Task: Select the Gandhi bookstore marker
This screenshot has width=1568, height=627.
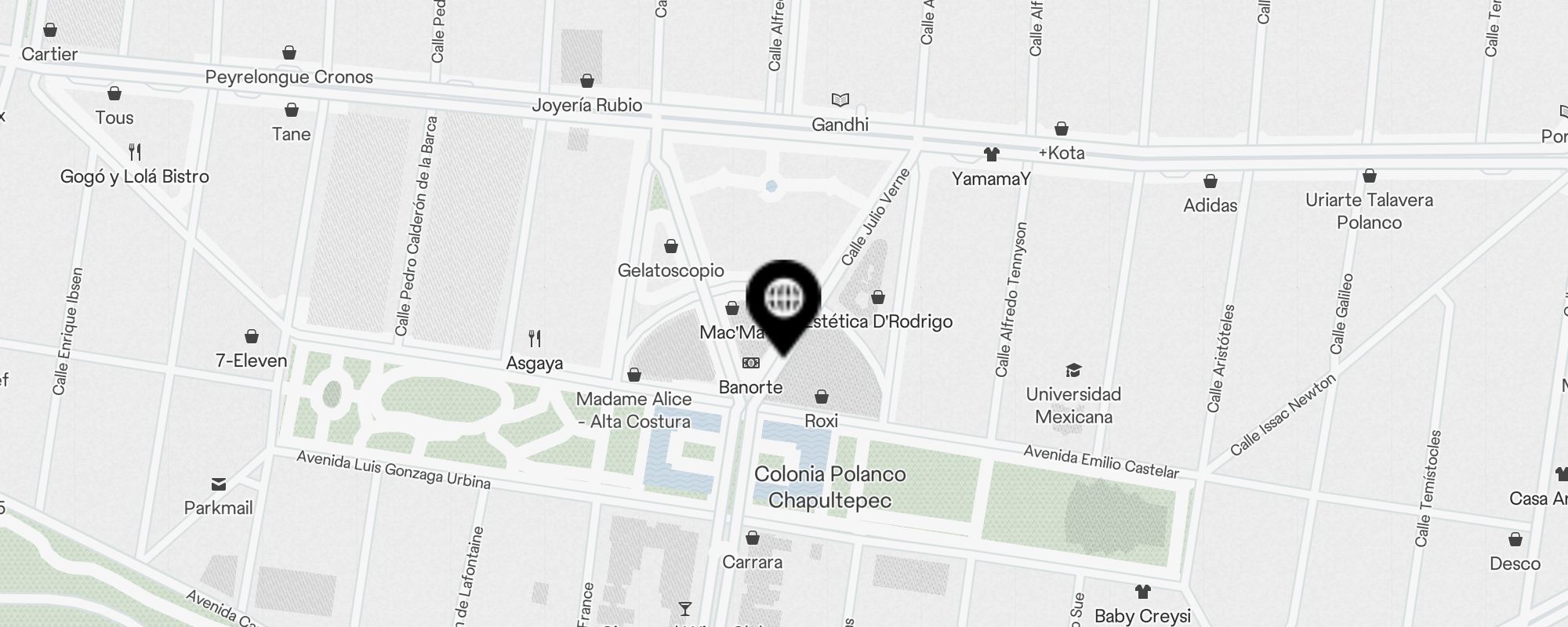Action: 840,101
